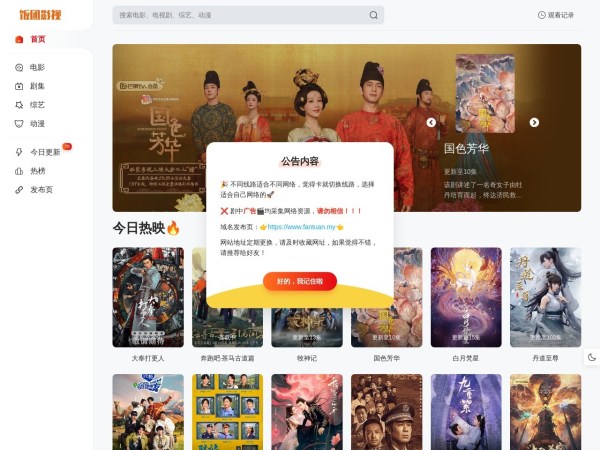Open the 白月梵星 poster card
The image size is (600, 450).
(466, 297)
